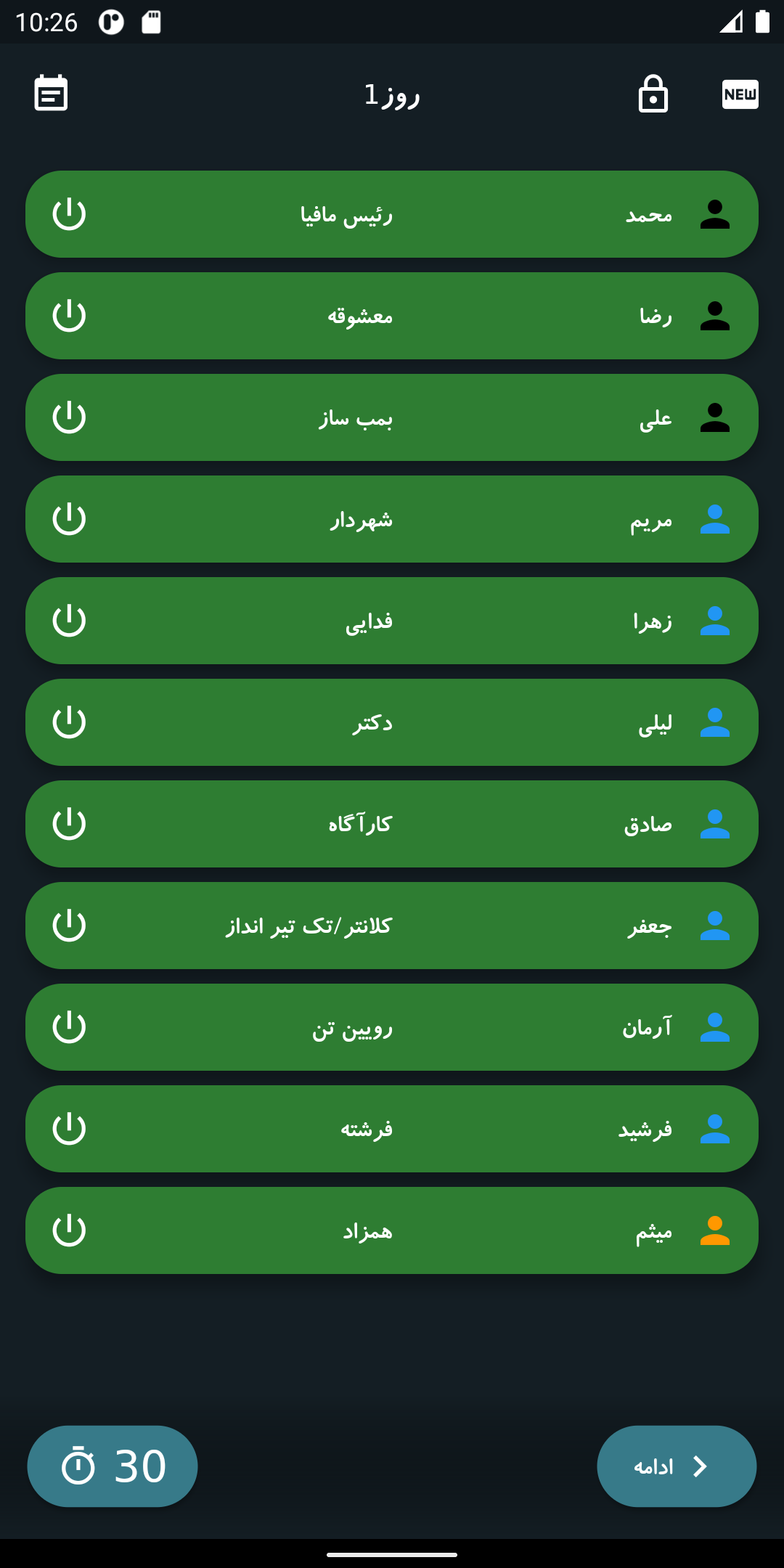Select the black person icon next to محمد
The height and width of the screenshot is (1568, 784).
pos(714,214)
